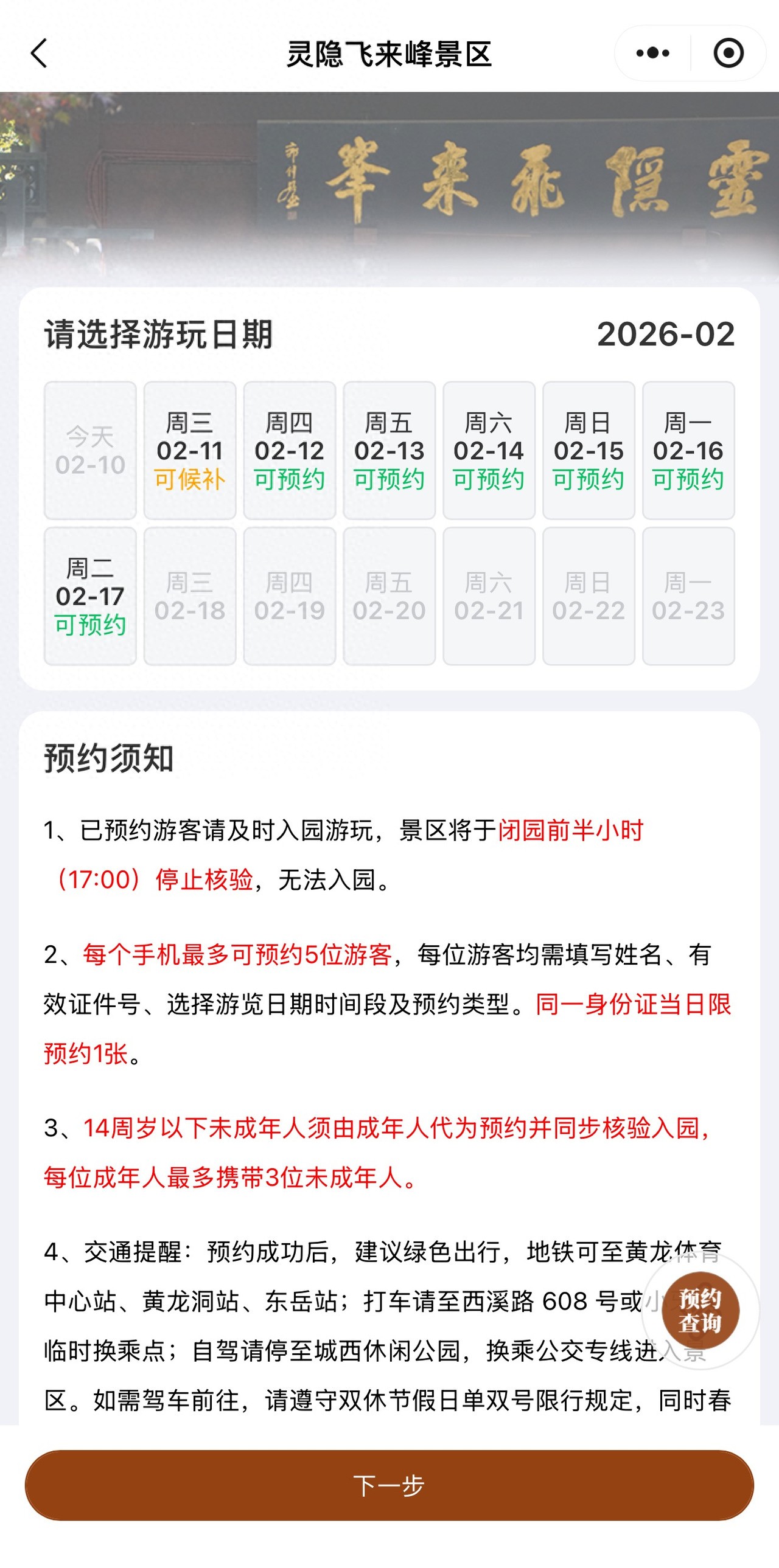
Task: Select Wednesday 02-11 waitlist date
Action: [x=189, y=451]
